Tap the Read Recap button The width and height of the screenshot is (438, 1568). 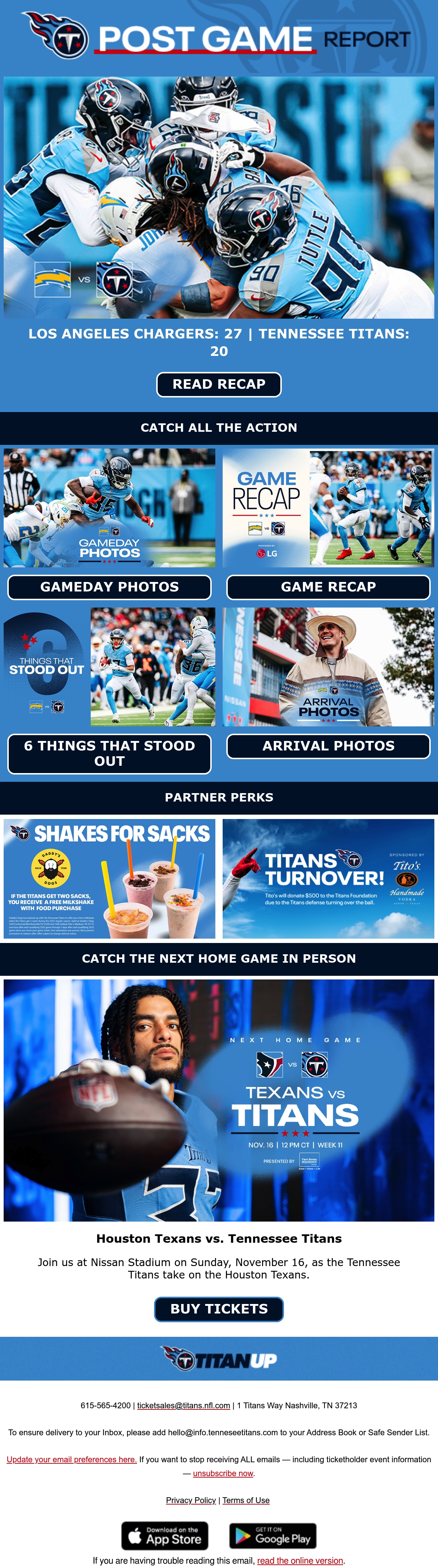pos(219,384)
